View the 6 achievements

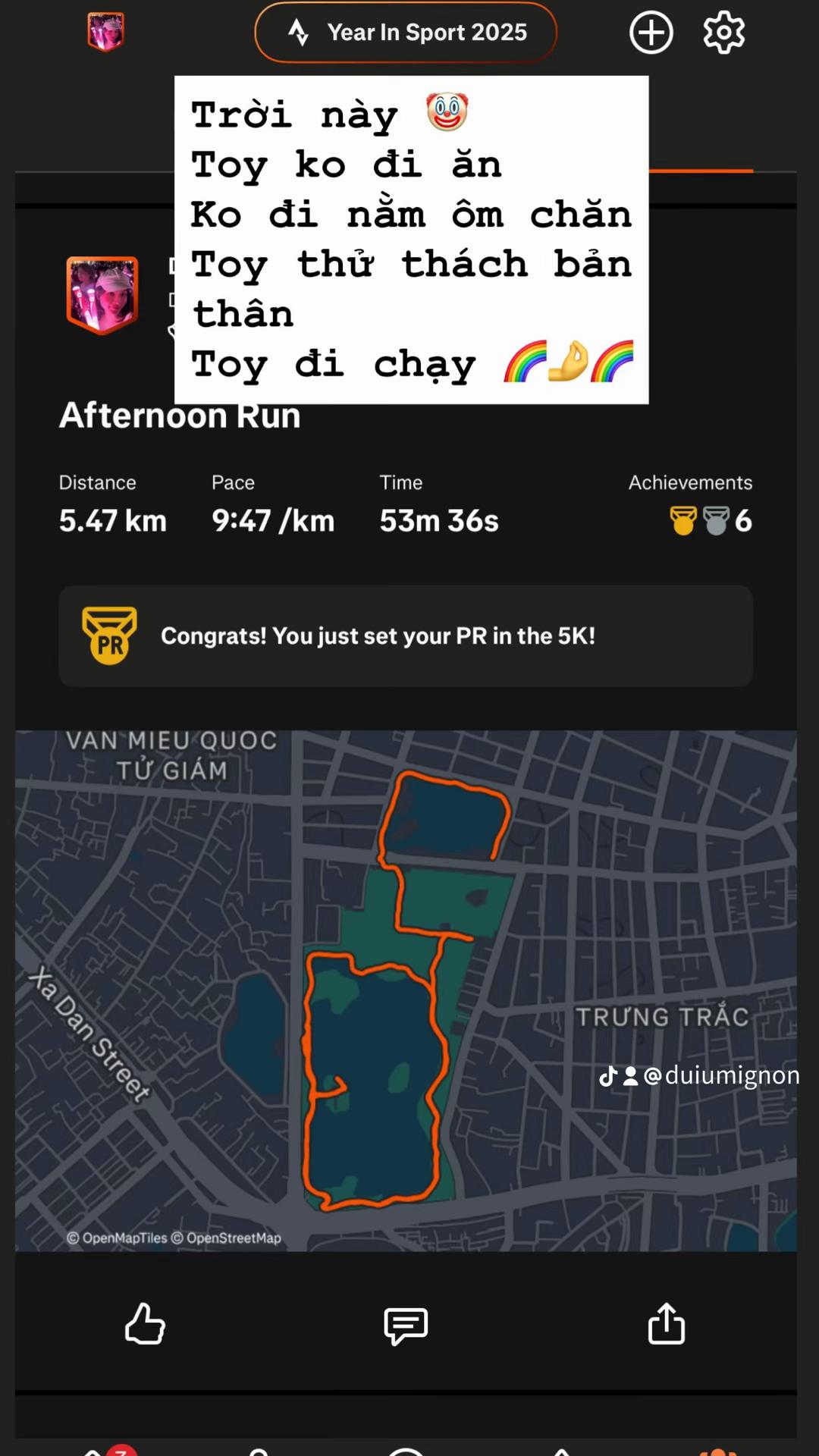[x=711, y=520]
